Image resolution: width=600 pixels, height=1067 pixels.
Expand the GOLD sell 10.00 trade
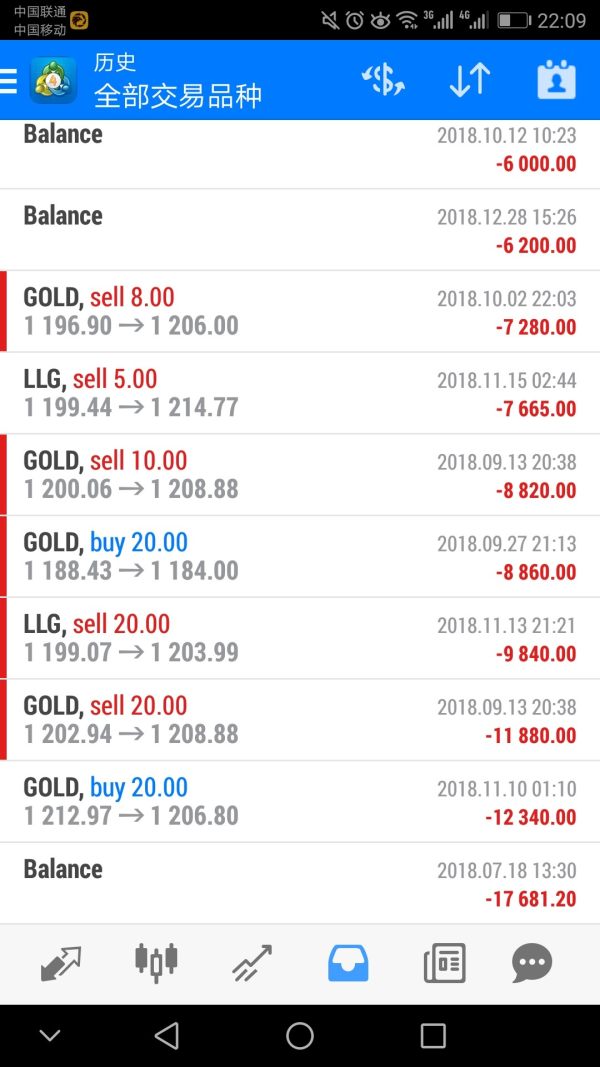(300, 475)
